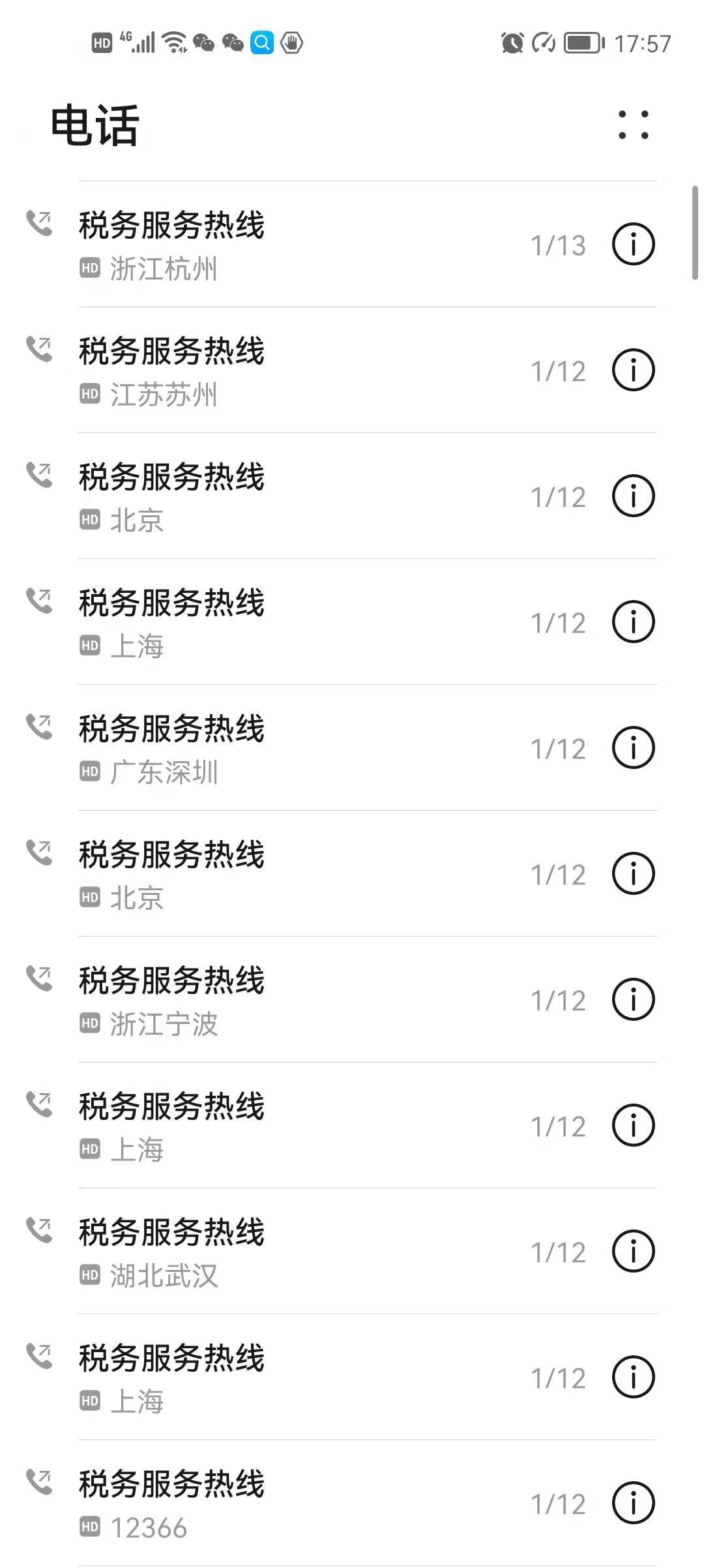This screenshot has height=1568, width=704.
Task: Show call details for 广东深圳 entry
Action: (x=633, y=748)
